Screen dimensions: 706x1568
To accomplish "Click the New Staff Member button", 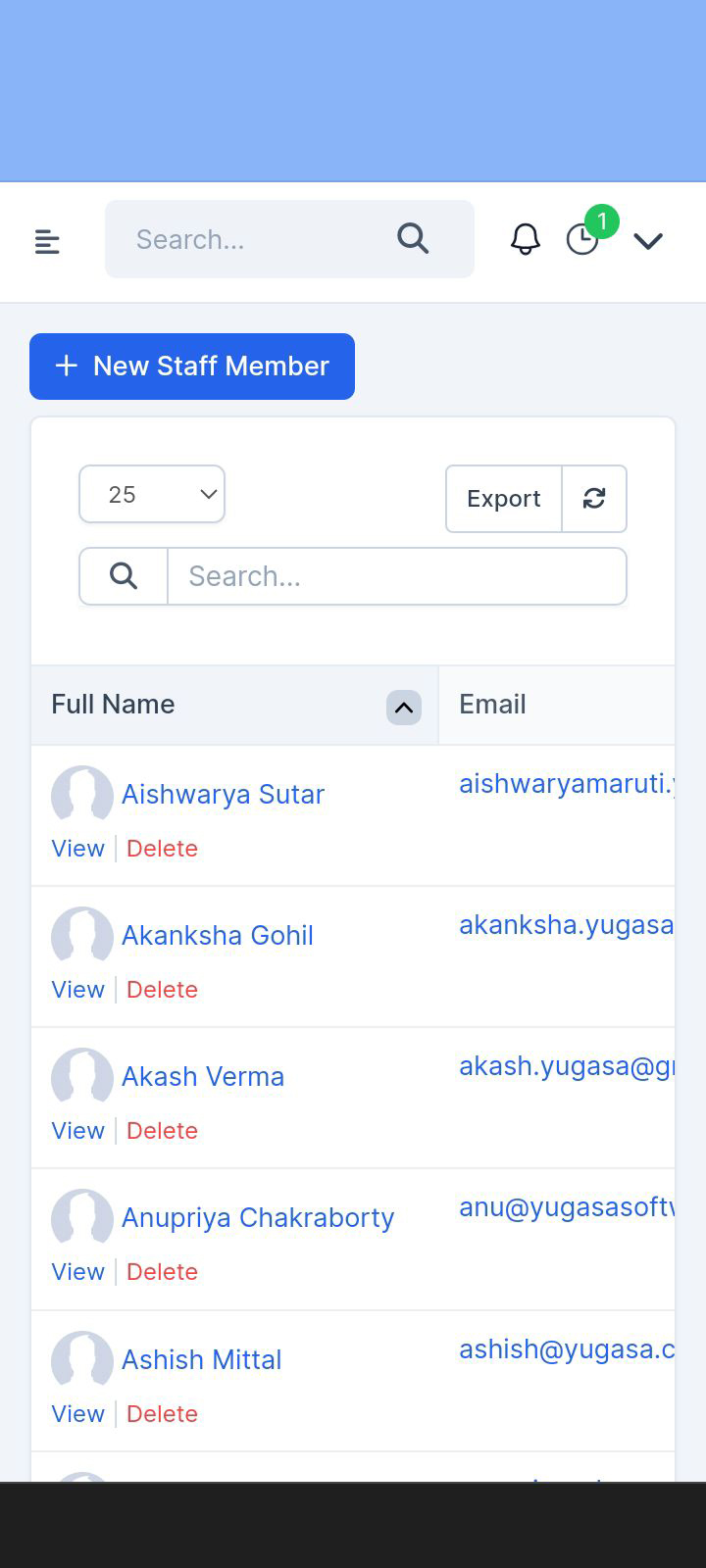I will (x=192, y=366).
